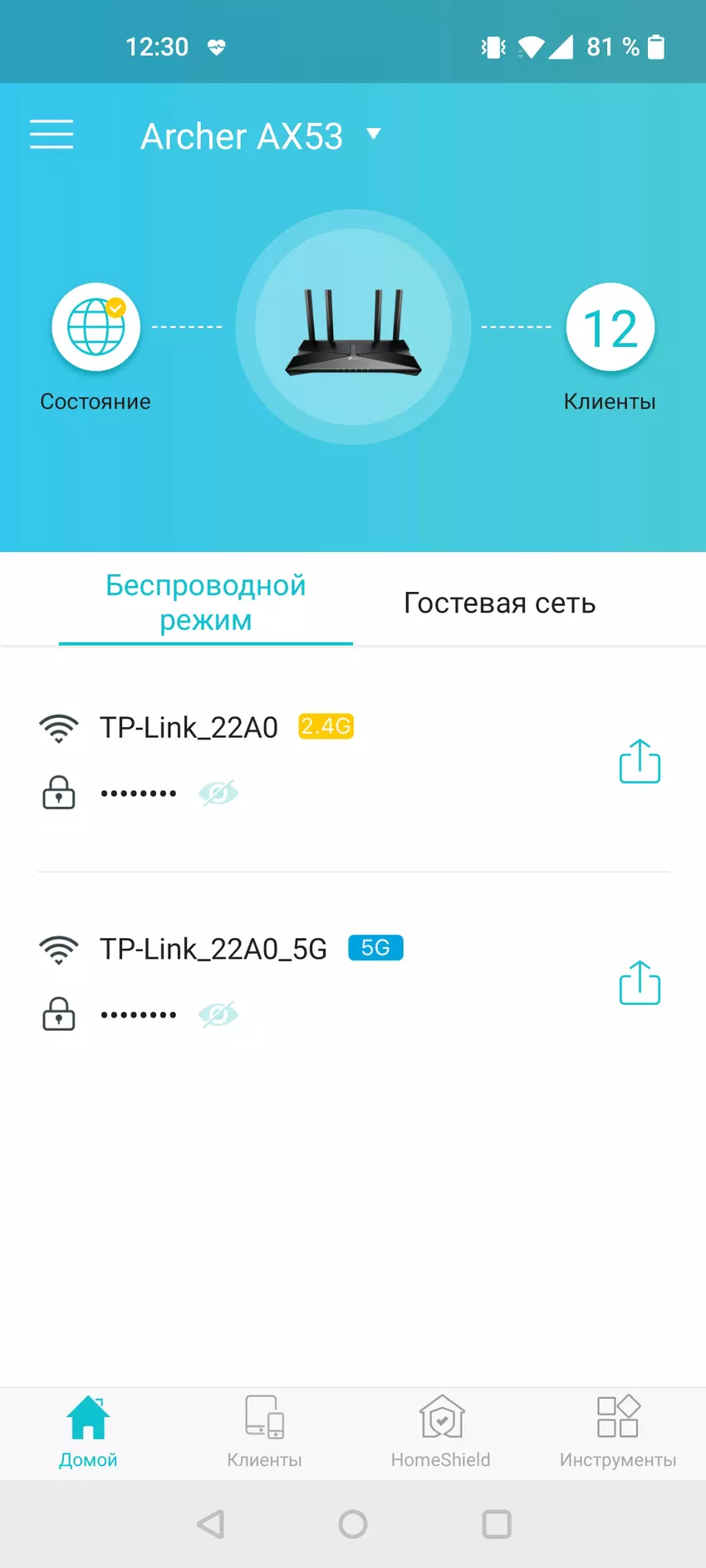The width and height of the screenshot is (706, 1568).
Task: View the 12 connected Клиенты
Action: [610, 328]
